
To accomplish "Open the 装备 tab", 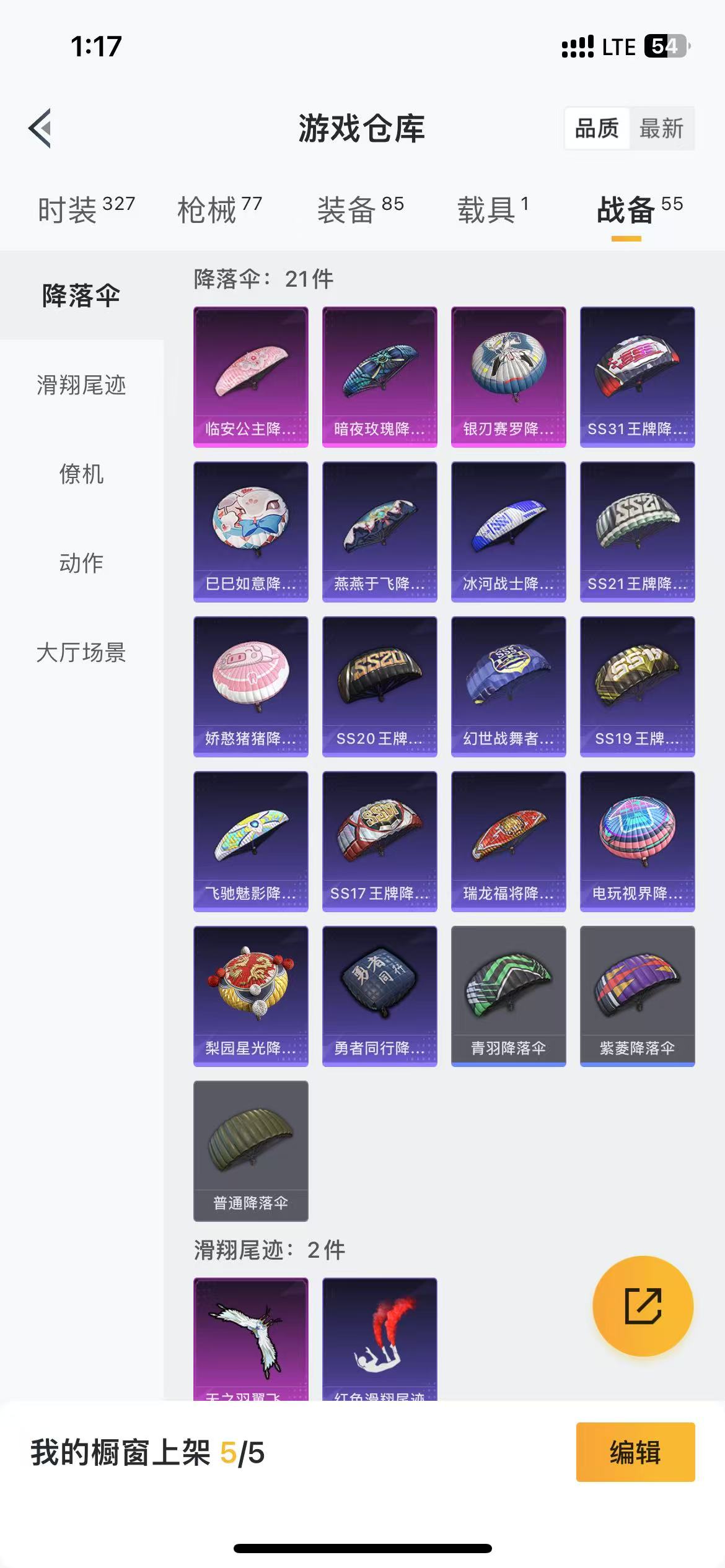I will (360, 210).
